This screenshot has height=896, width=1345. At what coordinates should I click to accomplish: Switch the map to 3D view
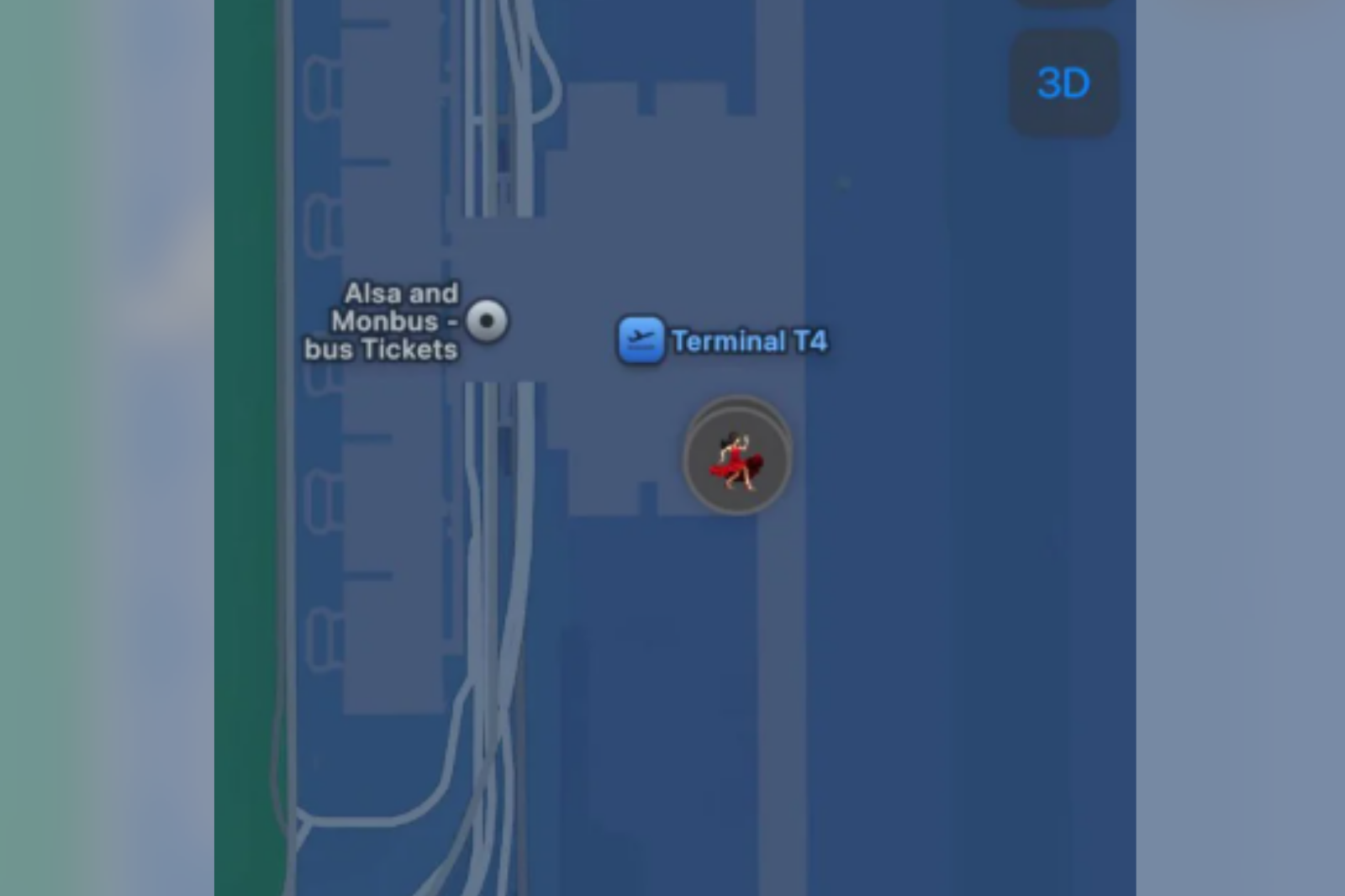pos(1063,83)
